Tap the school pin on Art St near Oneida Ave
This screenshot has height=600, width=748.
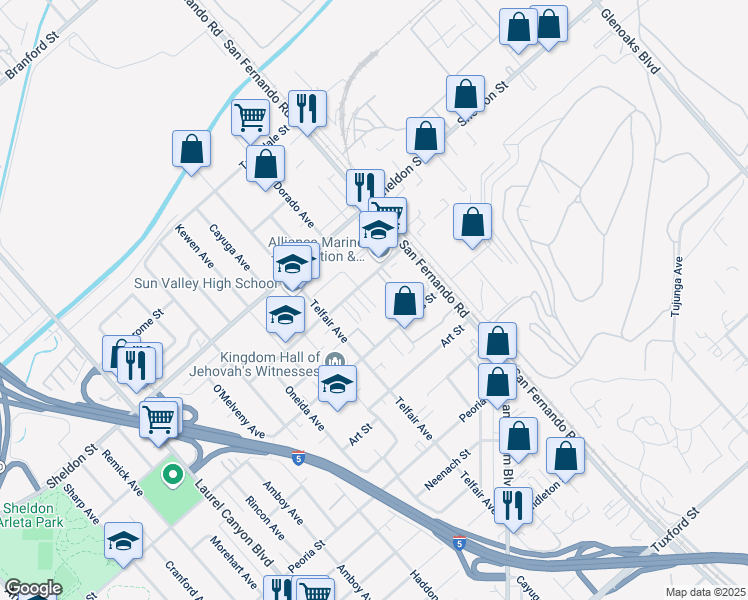[338, 384]
